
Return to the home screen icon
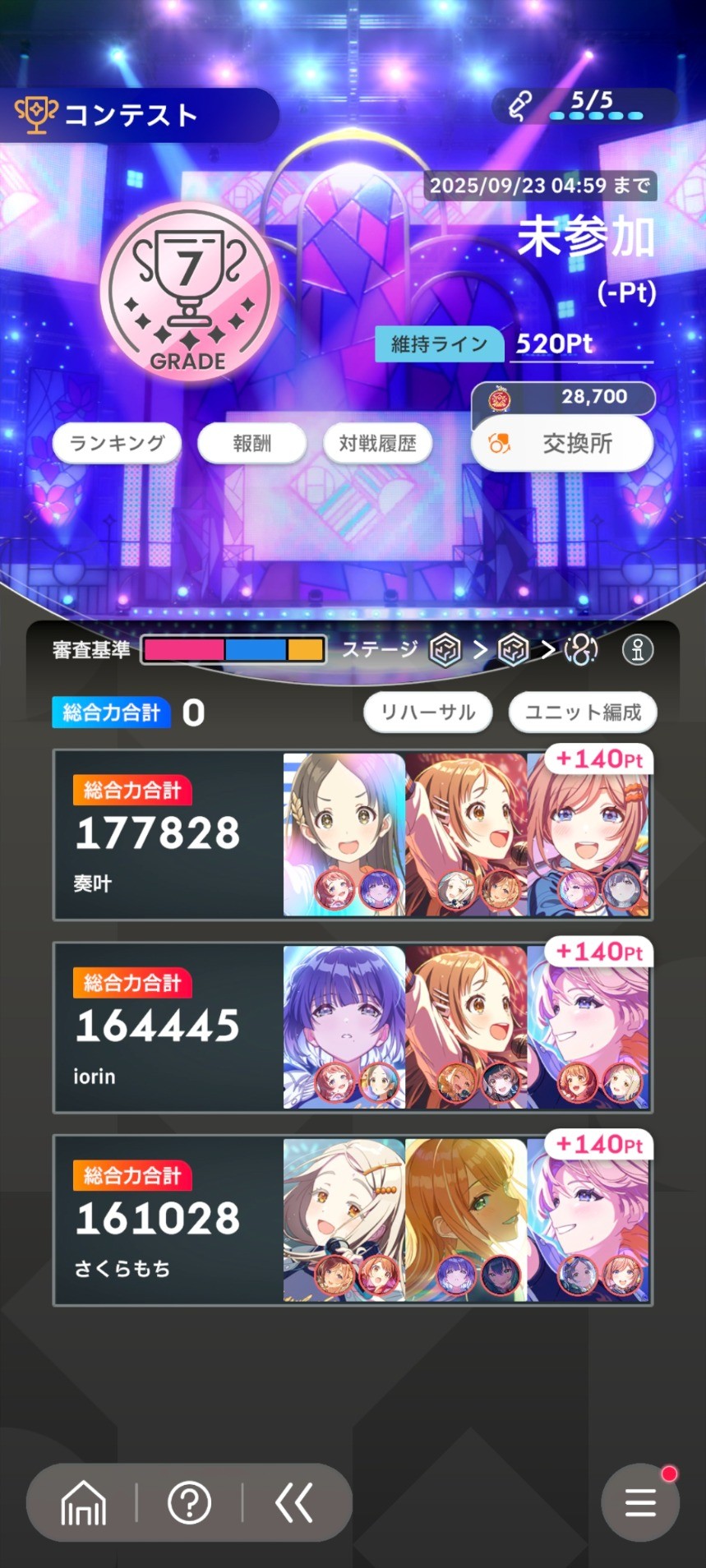click(x=84, y=1503)
